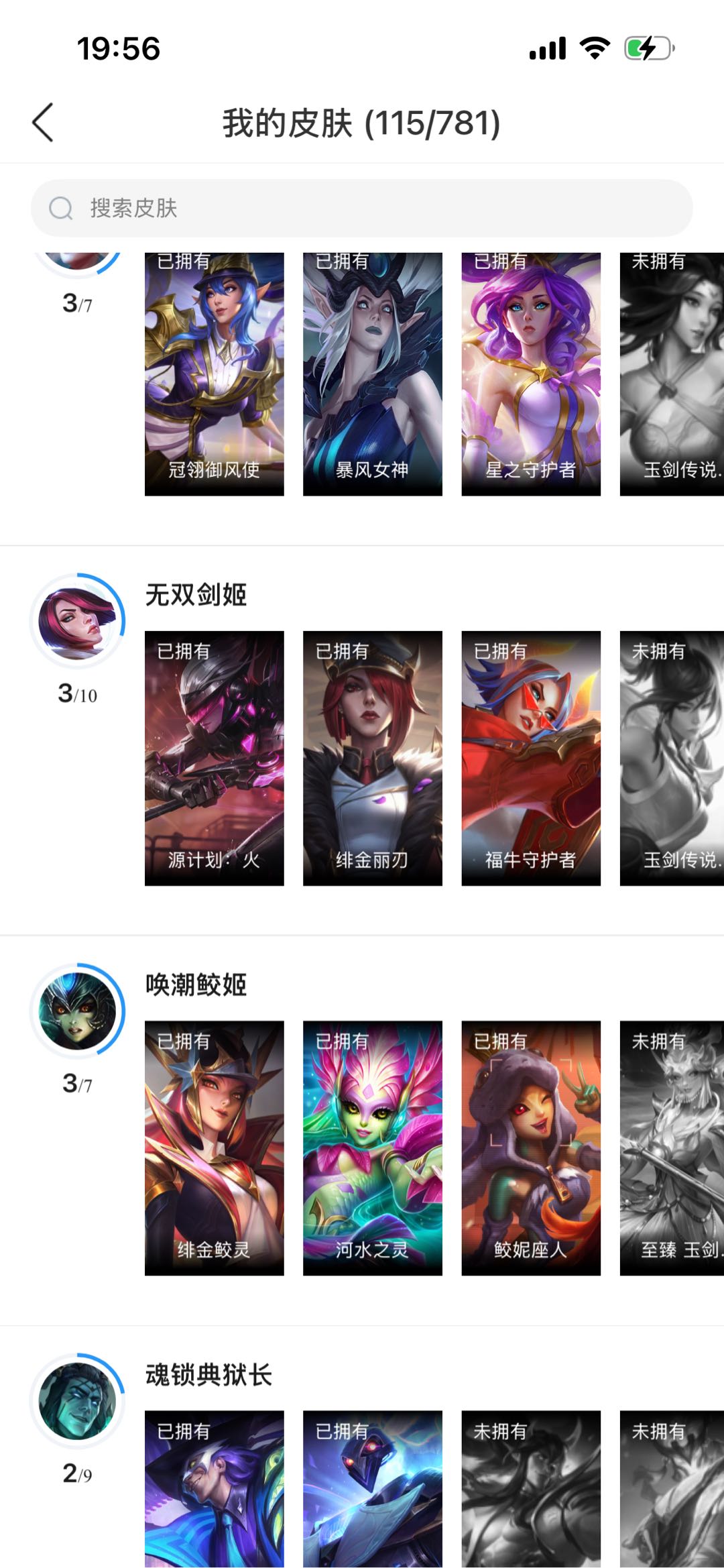This screenshot has height=1568, width=724.
Task: Select the 福牛守护者 skin card
Action: point(531,759)
